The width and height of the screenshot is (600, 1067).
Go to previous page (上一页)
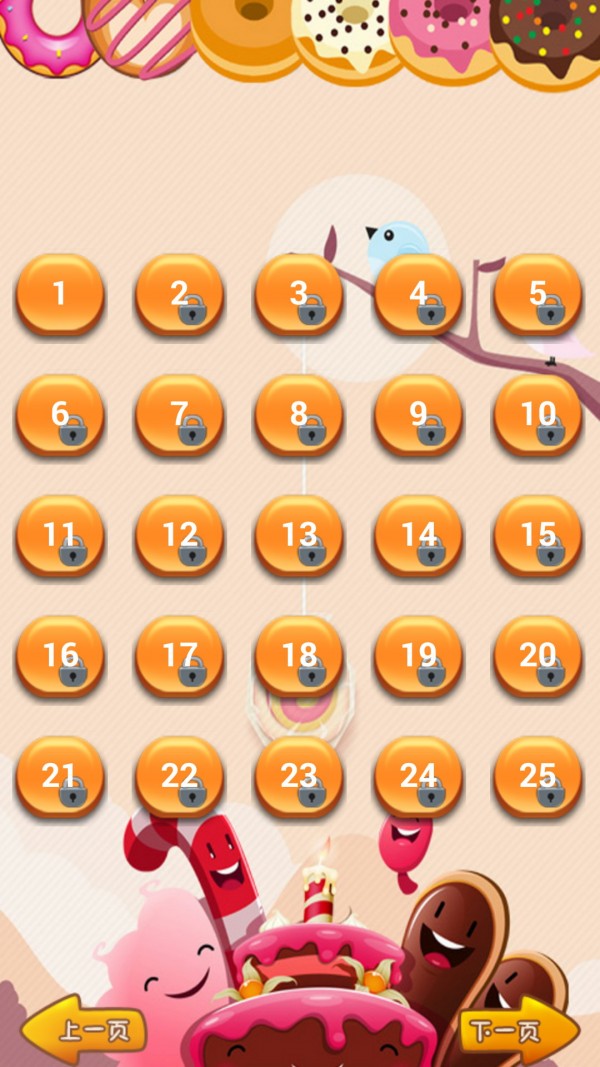(85, 1030)
